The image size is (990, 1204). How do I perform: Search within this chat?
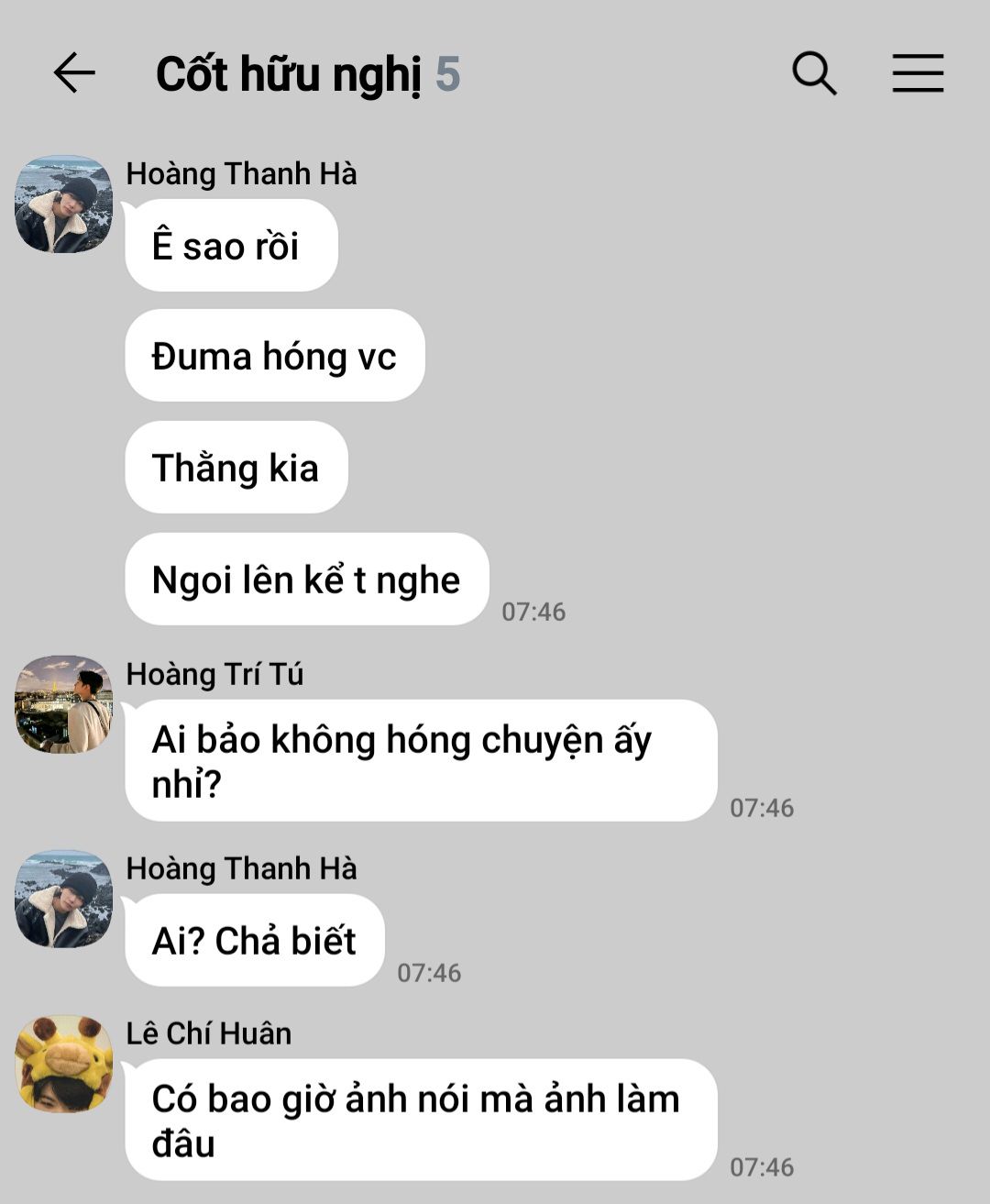point(814,73)
